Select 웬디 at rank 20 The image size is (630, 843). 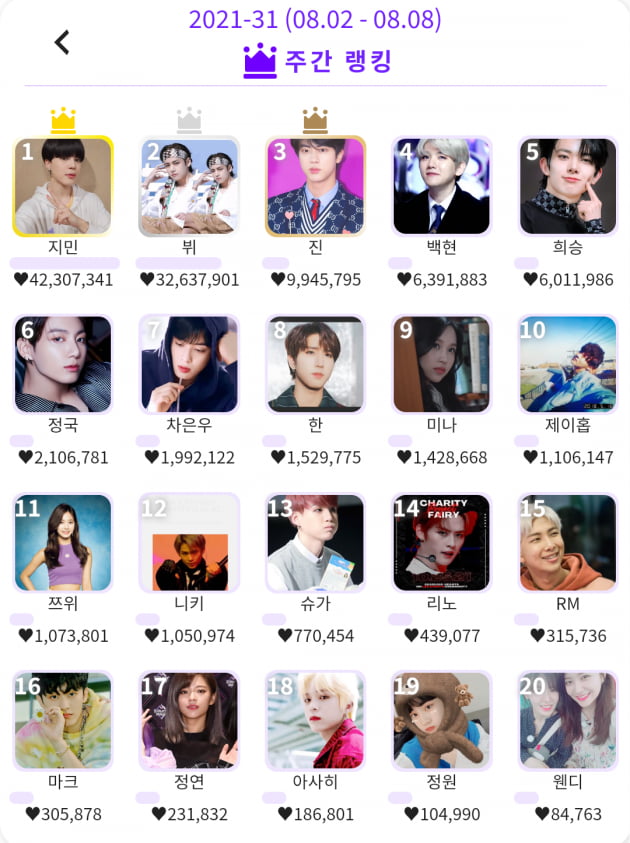567,720
